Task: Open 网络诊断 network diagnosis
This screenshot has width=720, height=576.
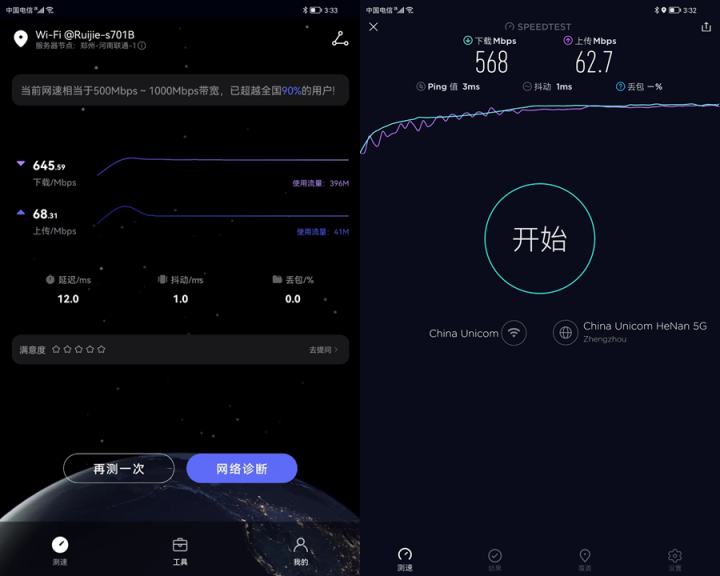Action: tap(241, 468)
